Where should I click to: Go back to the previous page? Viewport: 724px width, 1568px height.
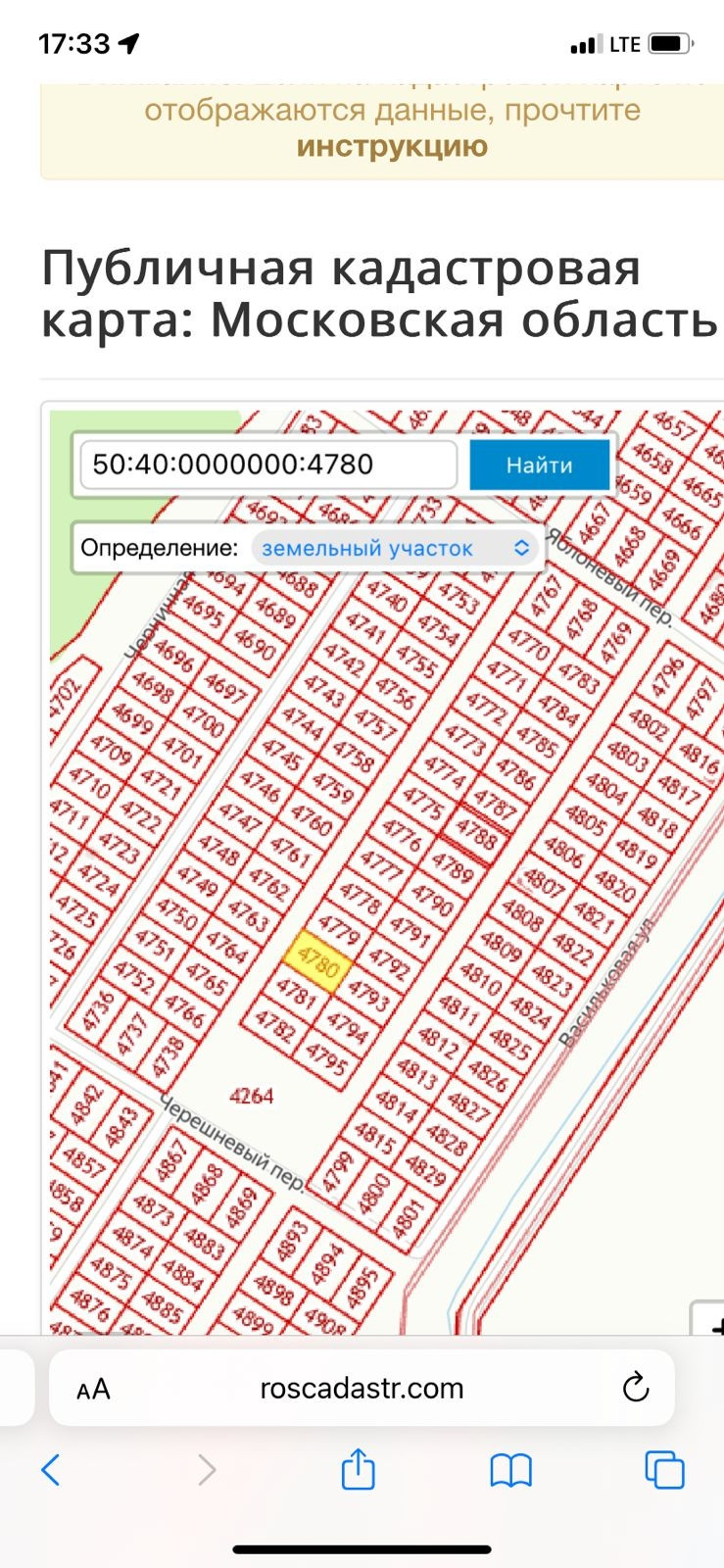coord(51,1470)
